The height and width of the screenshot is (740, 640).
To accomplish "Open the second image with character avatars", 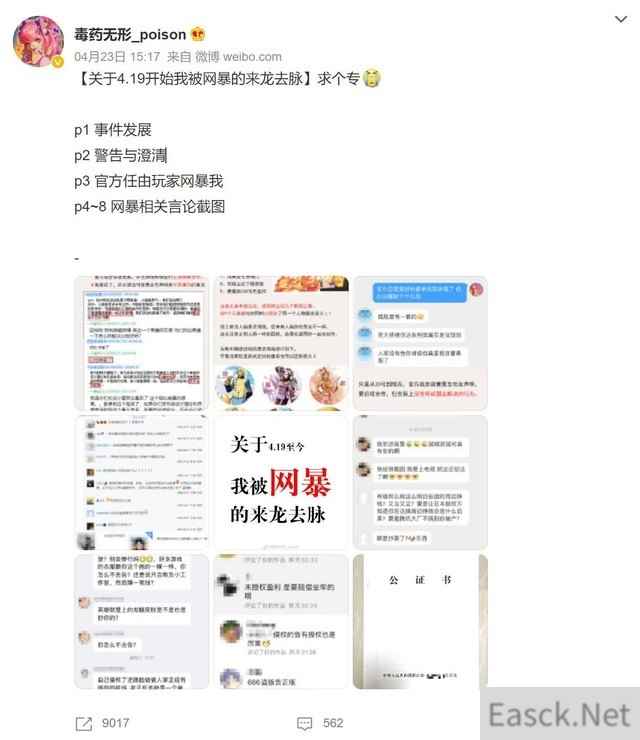I will (281, 343).
